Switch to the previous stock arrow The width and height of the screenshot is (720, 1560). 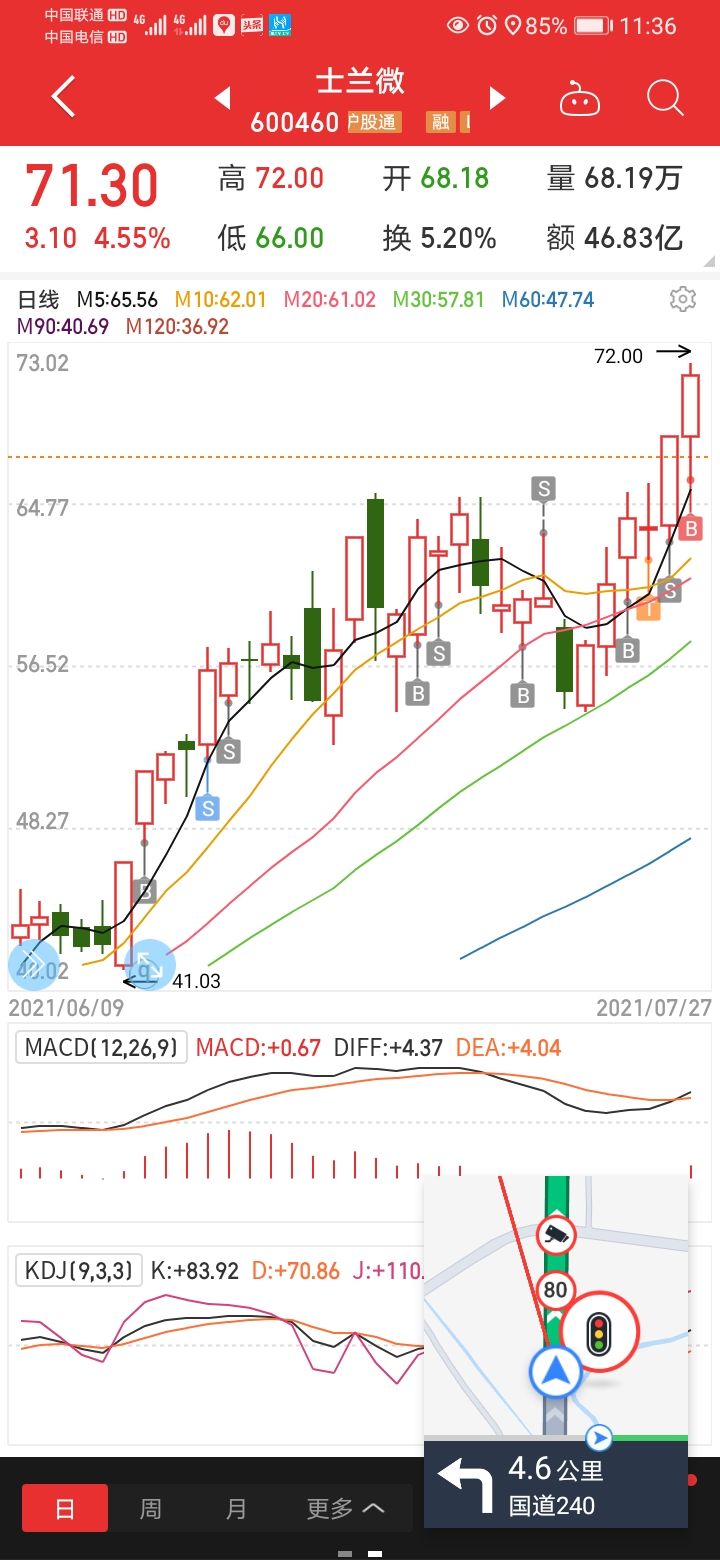click(223, 98)
